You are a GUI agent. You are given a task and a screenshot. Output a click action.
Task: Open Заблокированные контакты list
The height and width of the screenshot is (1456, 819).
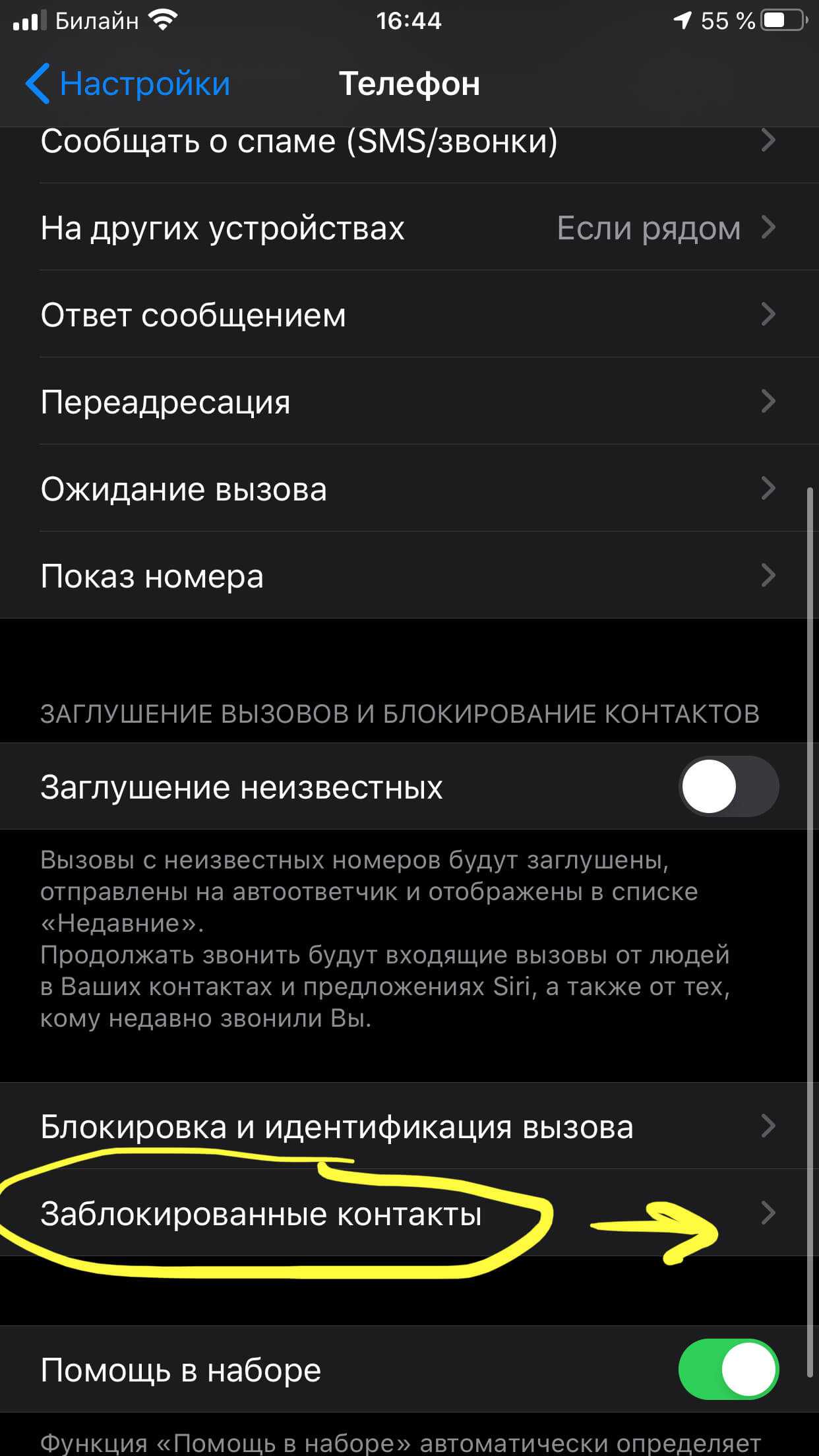point(409,1213)
